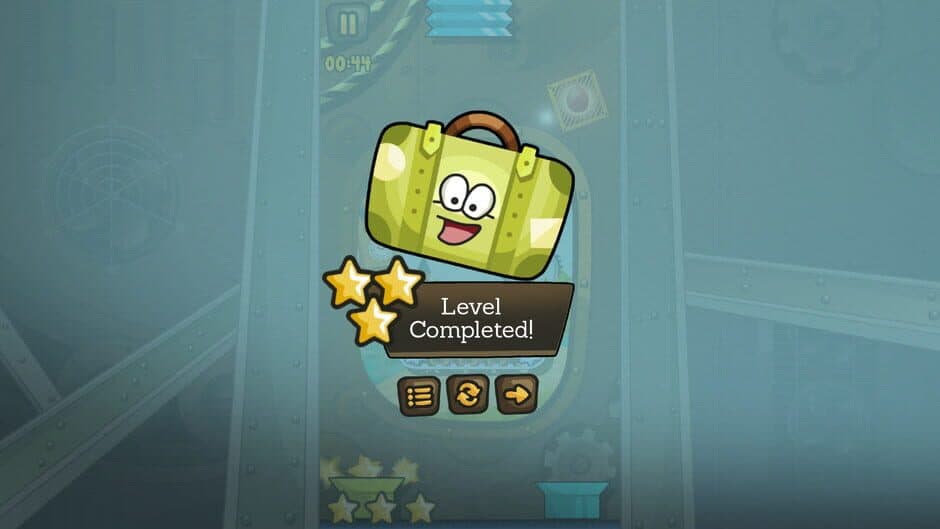Go to the next level
The image size is (940, 529).
pos(516,395)
